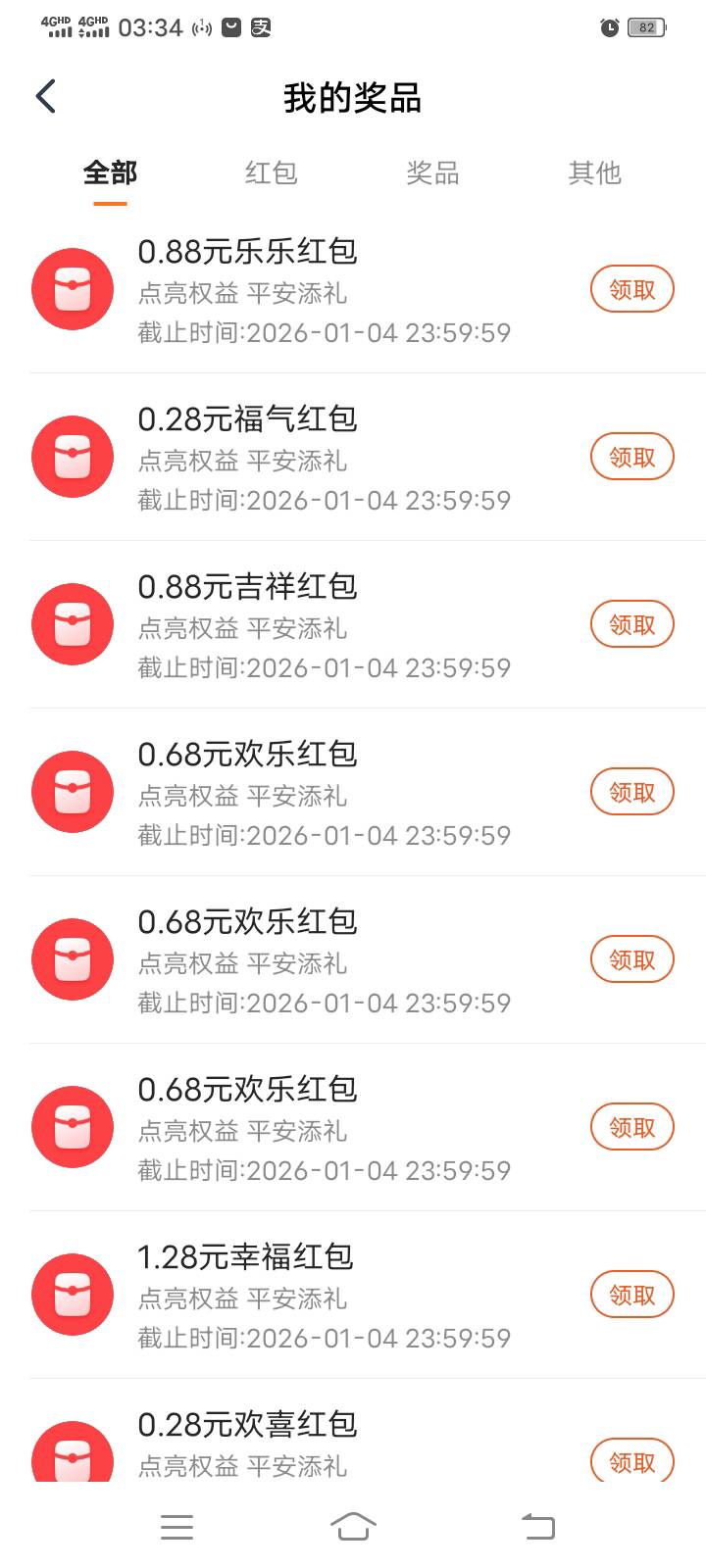Tap 领取 for the 0.28元福气红包
The height and width of the screenshot is (1568, 706).
631,457
